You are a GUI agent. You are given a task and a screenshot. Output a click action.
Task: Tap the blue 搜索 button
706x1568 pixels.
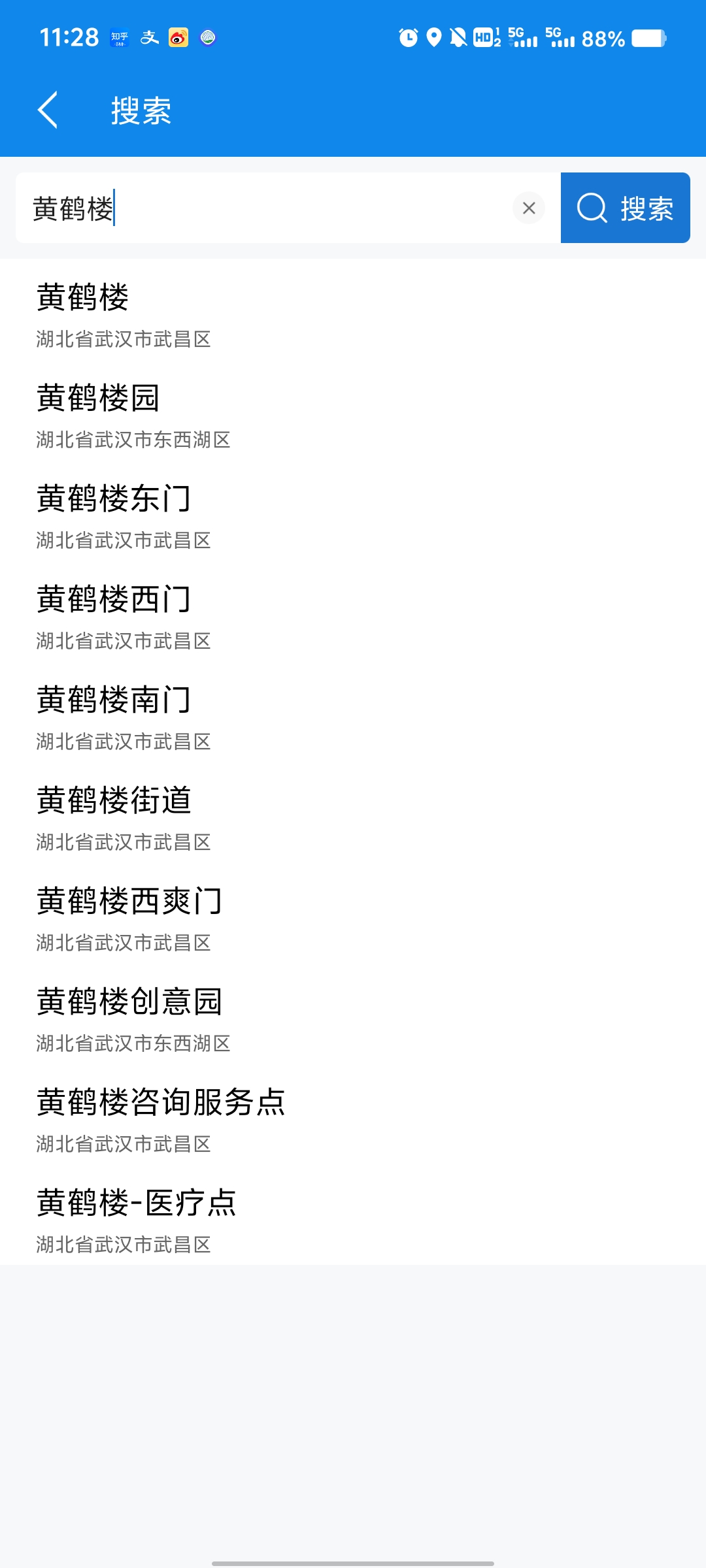[x=626, y=208]
